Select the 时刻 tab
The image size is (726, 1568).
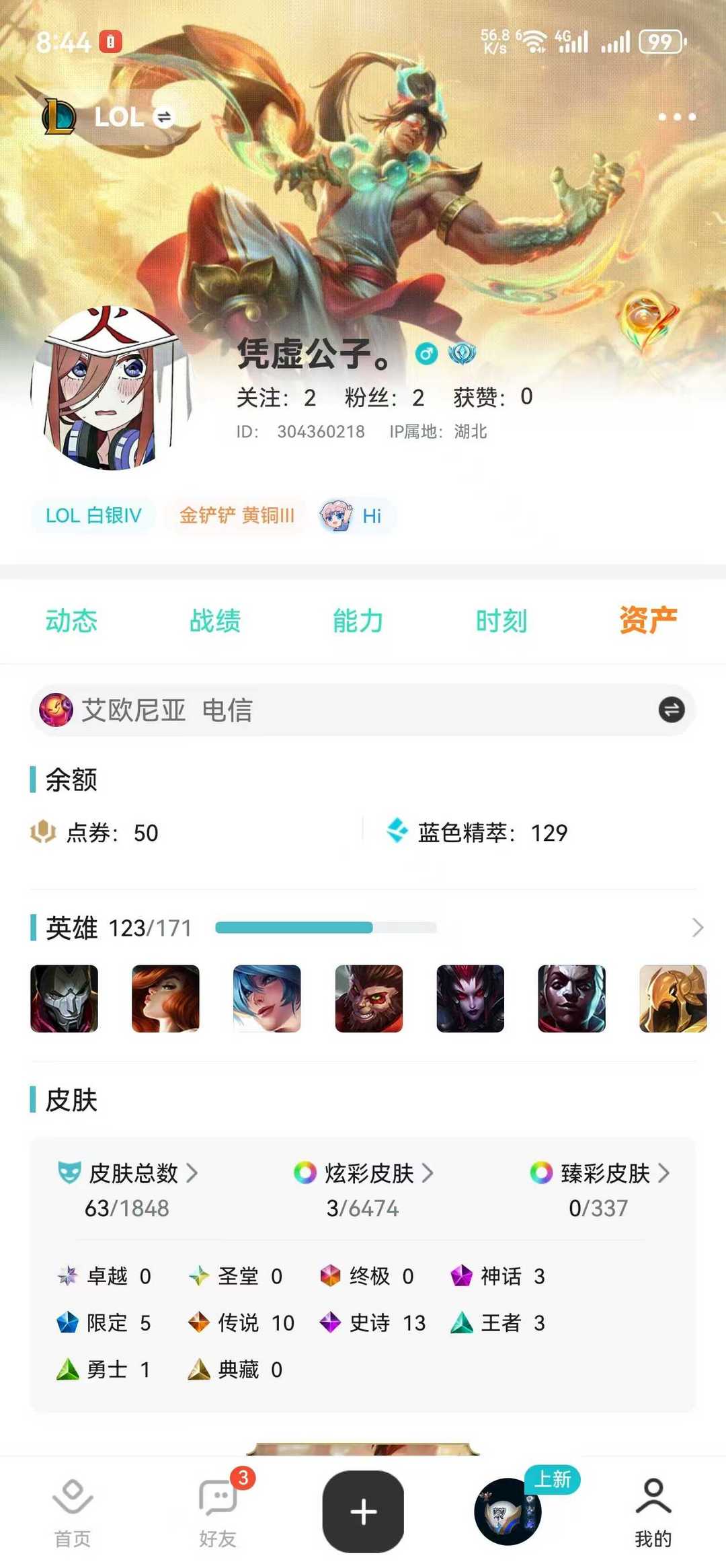point(501,620)
